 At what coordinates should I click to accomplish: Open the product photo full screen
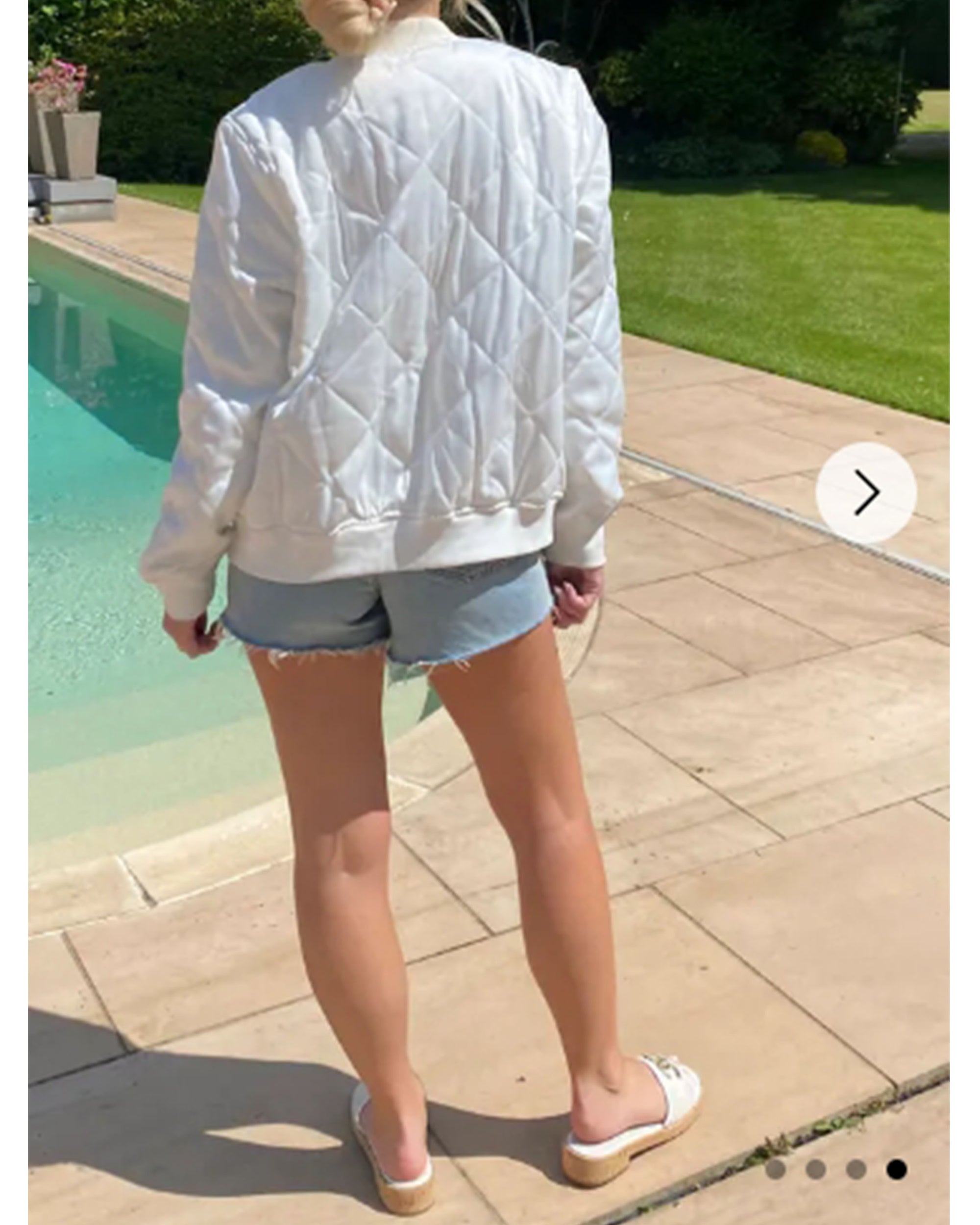(x=432, y=568)
